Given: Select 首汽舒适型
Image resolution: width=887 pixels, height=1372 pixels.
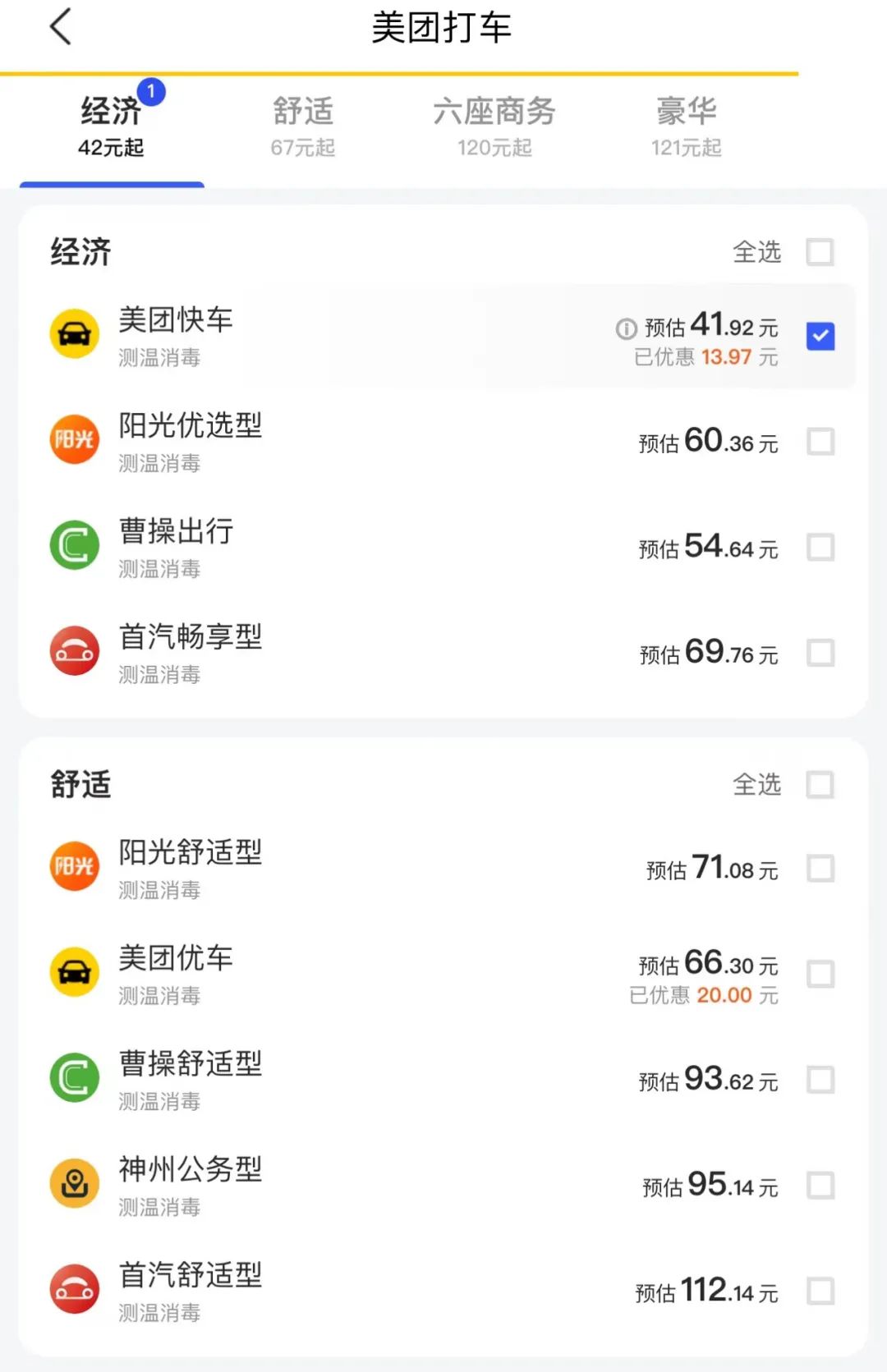Looking at the screenshot, I should pyautogui.click(x=820, y=1292).
